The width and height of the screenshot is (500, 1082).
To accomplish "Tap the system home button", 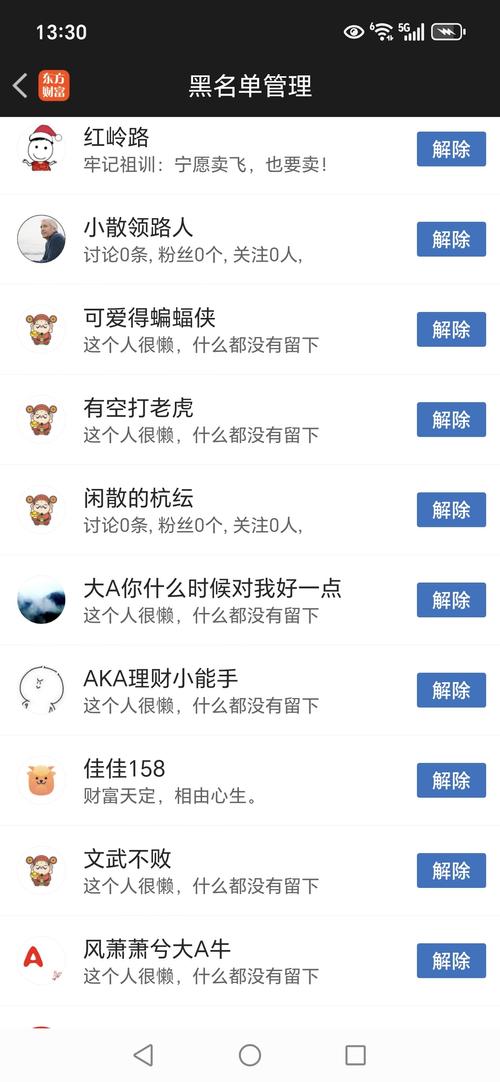I will [x=250, y=1054].
